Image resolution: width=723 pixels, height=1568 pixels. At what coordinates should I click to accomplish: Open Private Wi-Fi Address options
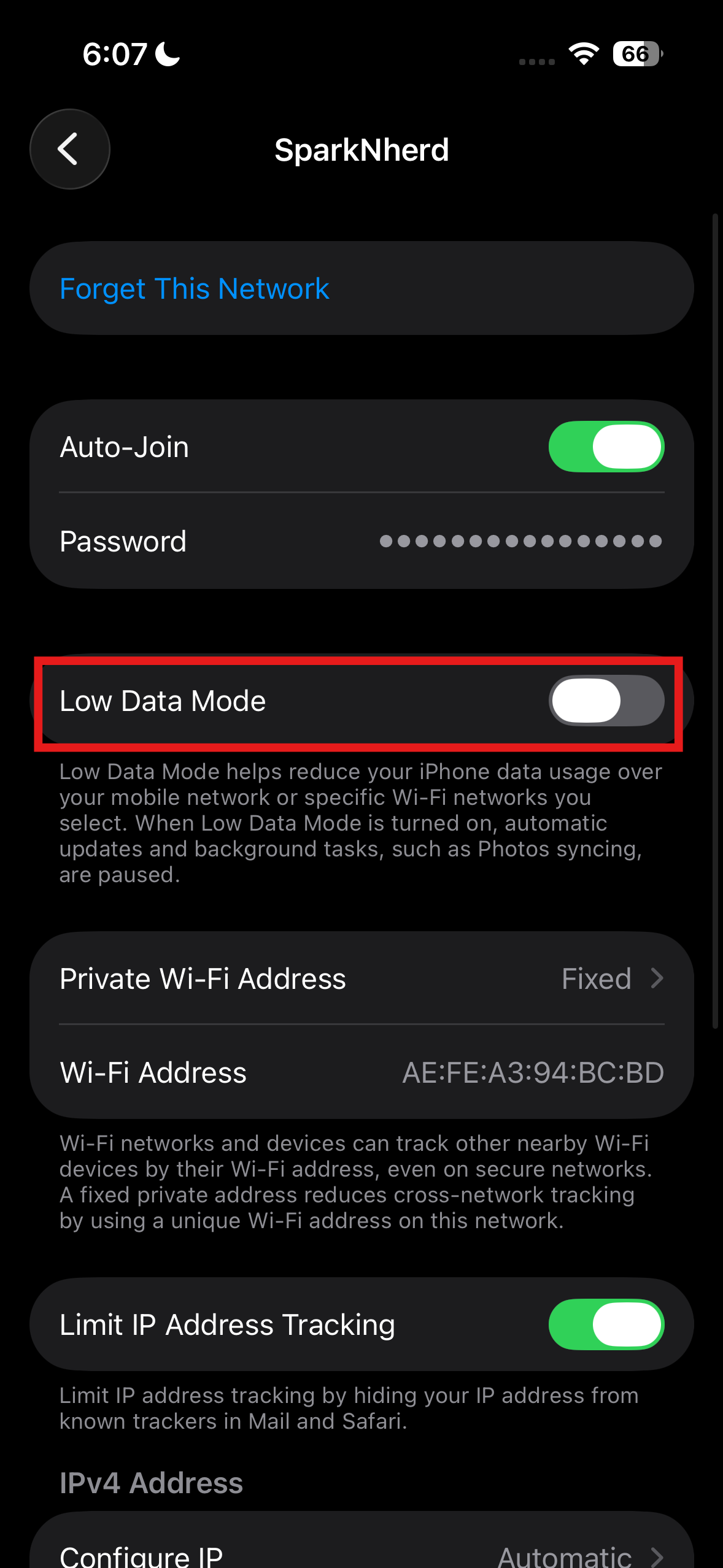pyautogui.click(x=361, y=978)
